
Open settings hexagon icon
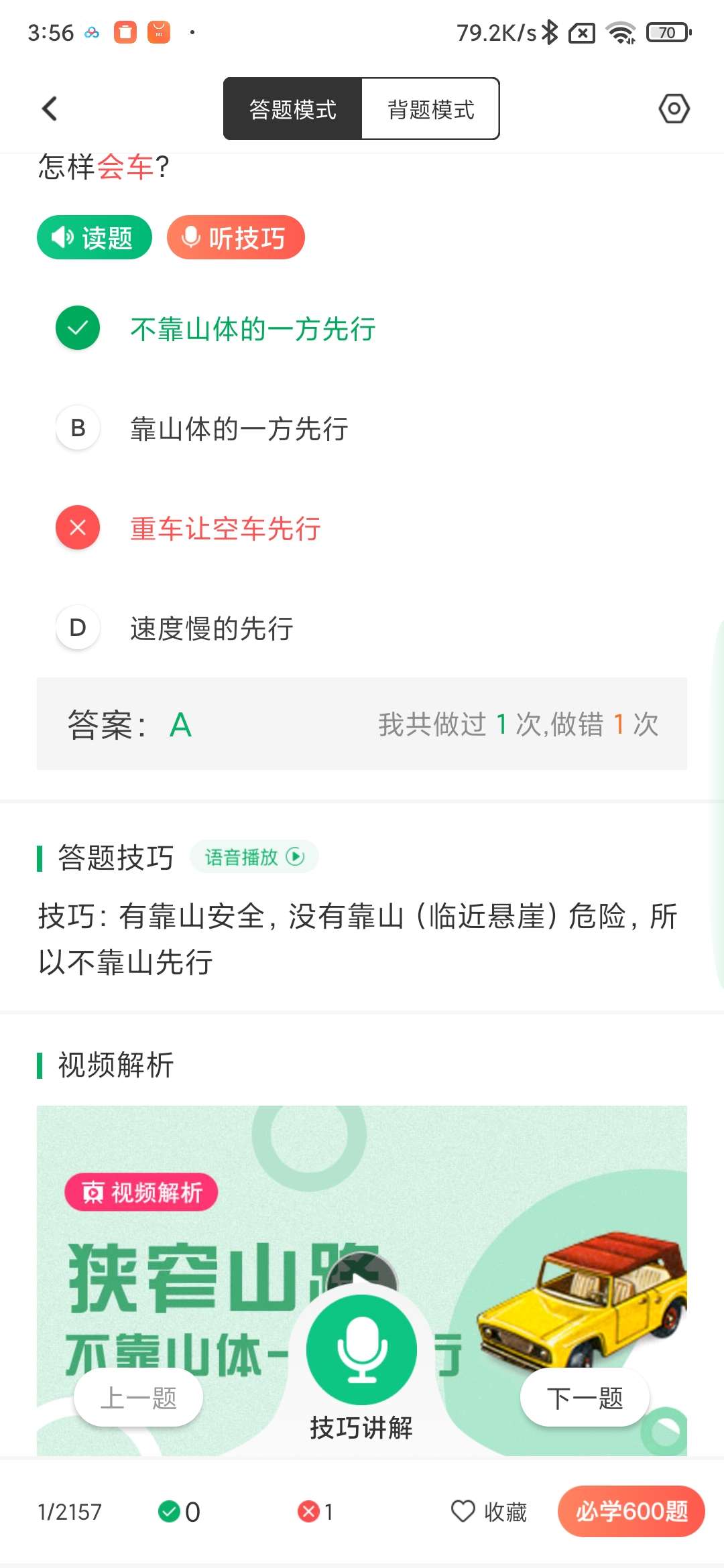674,109
